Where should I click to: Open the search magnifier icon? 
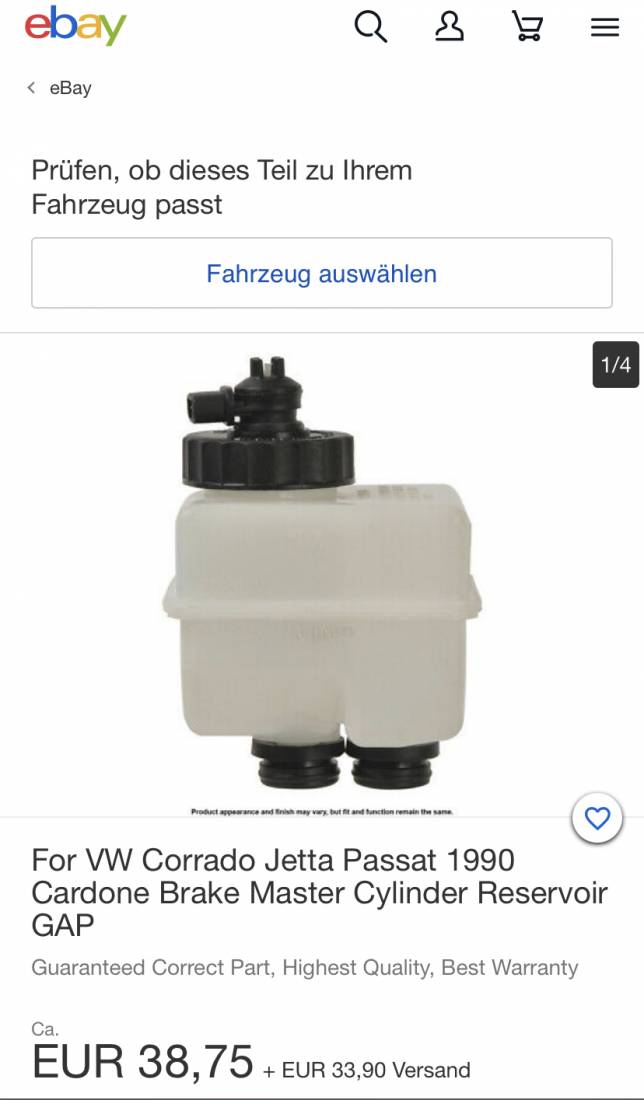pos(370,27)
